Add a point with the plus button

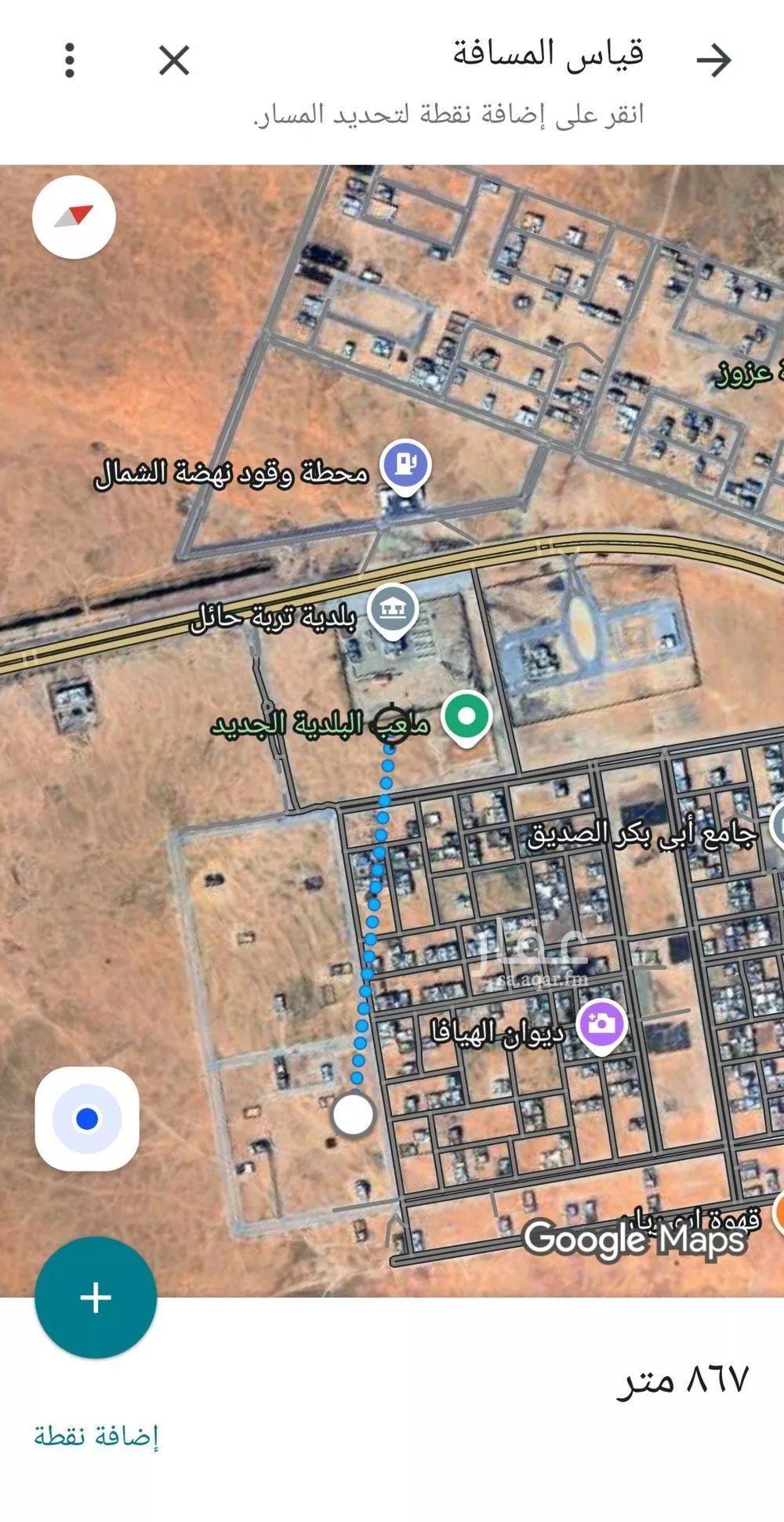pyautogui.click(x=96, y=1298)
